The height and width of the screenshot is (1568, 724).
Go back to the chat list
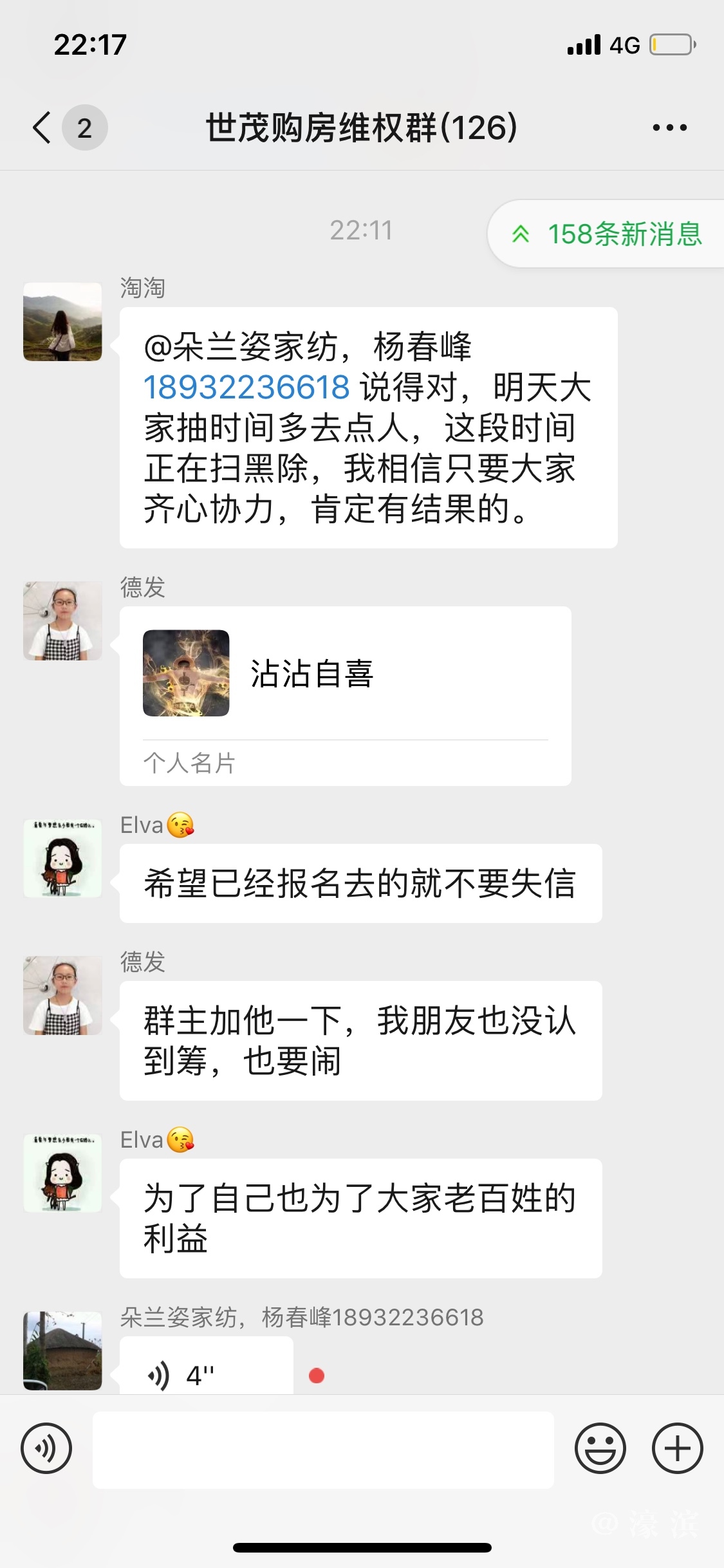pos(42,127)
